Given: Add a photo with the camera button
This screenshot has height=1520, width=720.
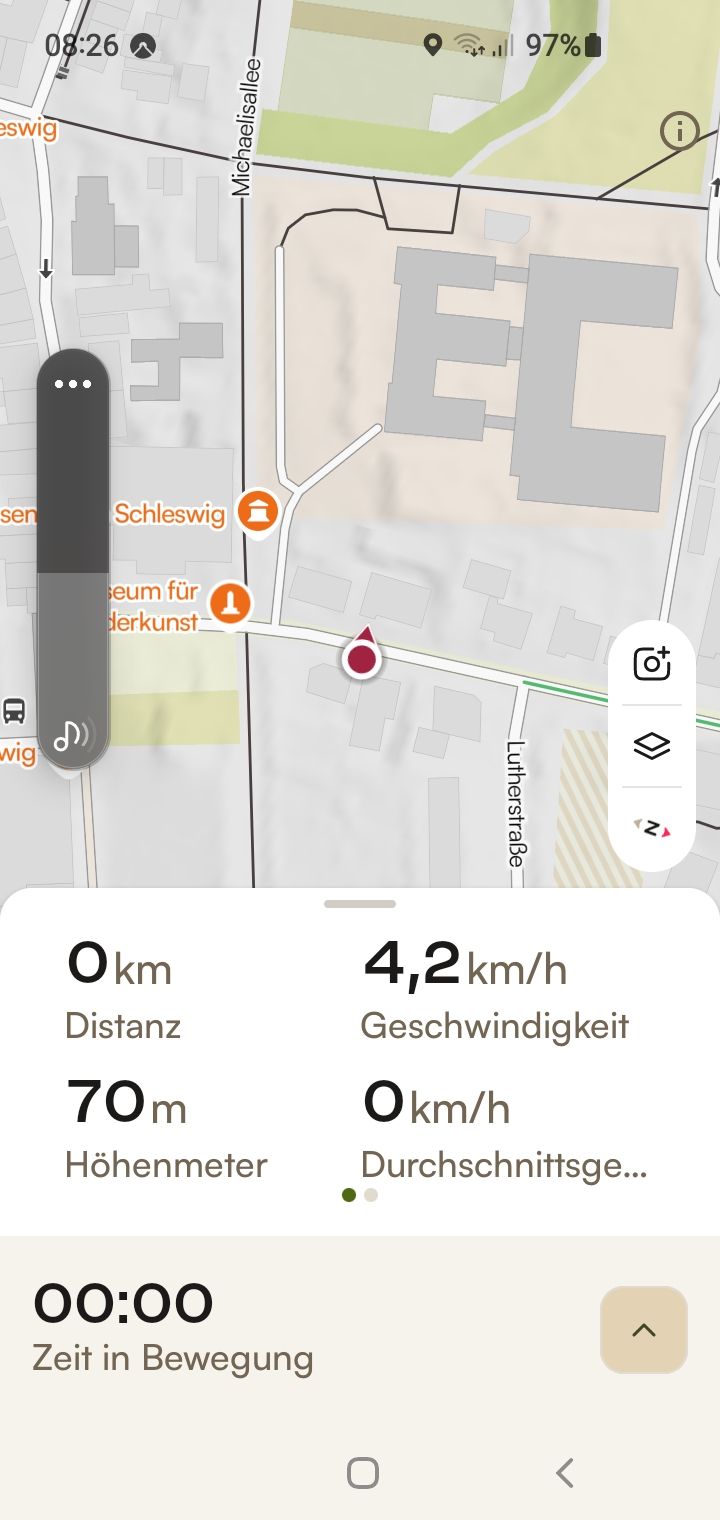Looking at the screenshot, I should pyautogui.click(x=652, y=664).
